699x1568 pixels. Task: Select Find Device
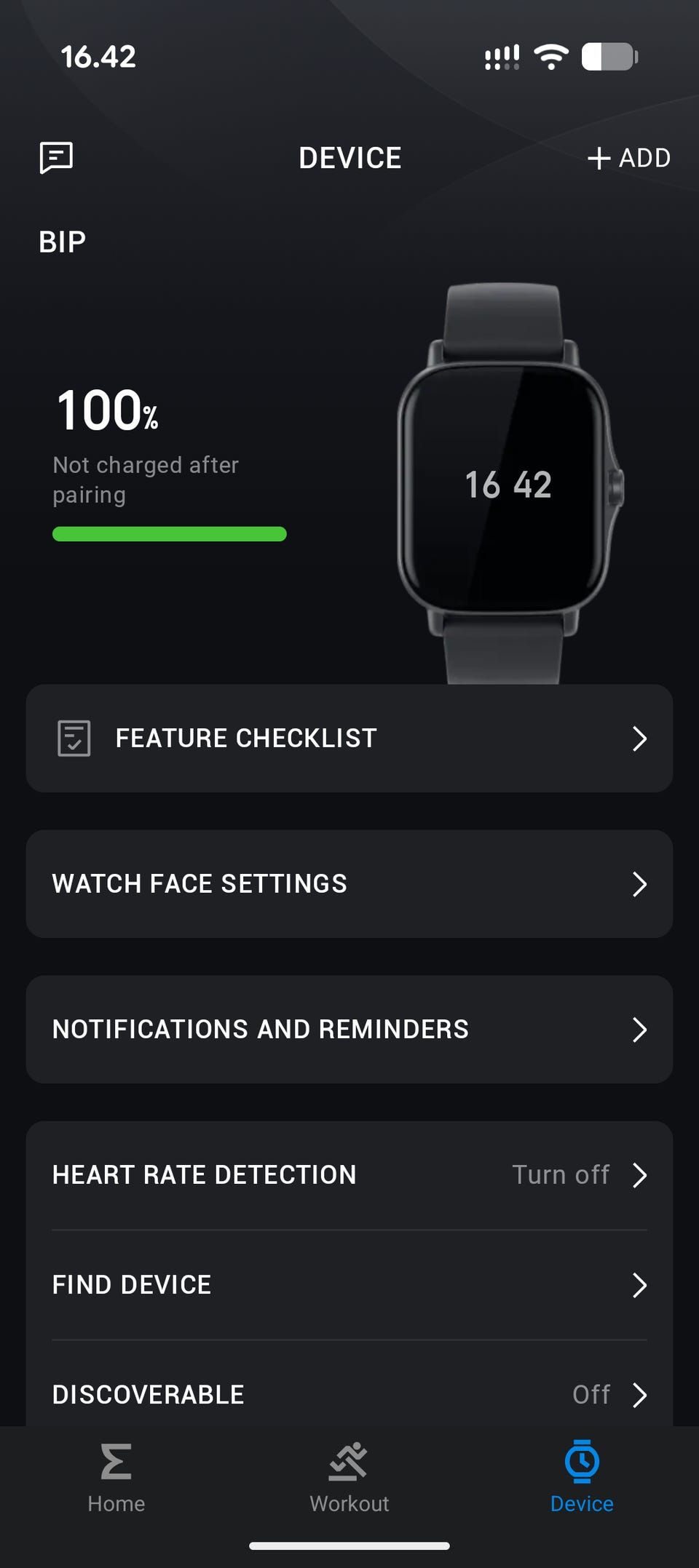(x=349, y=1285)
